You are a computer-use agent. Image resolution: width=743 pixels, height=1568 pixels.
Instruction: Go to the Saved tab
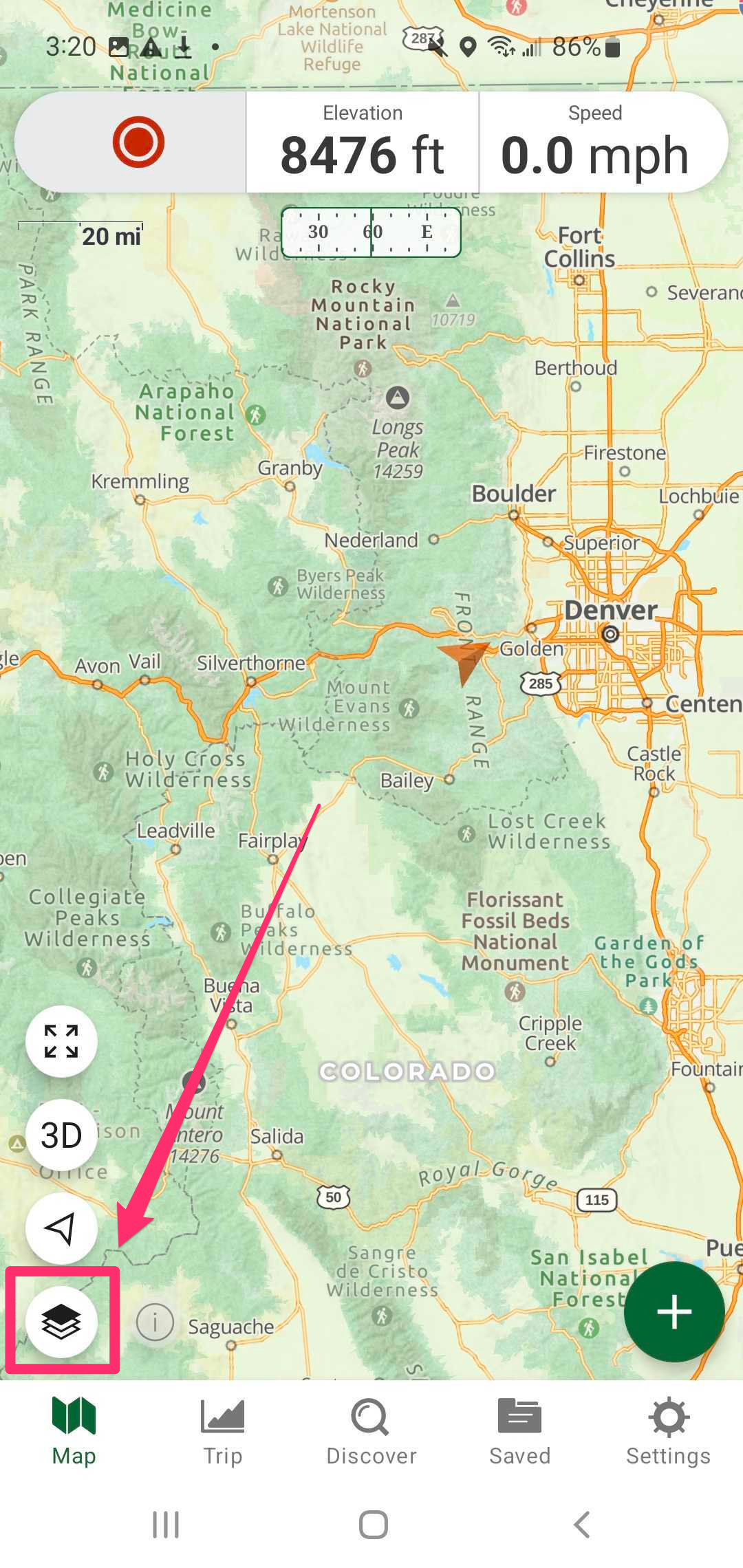coord(520,1432)
